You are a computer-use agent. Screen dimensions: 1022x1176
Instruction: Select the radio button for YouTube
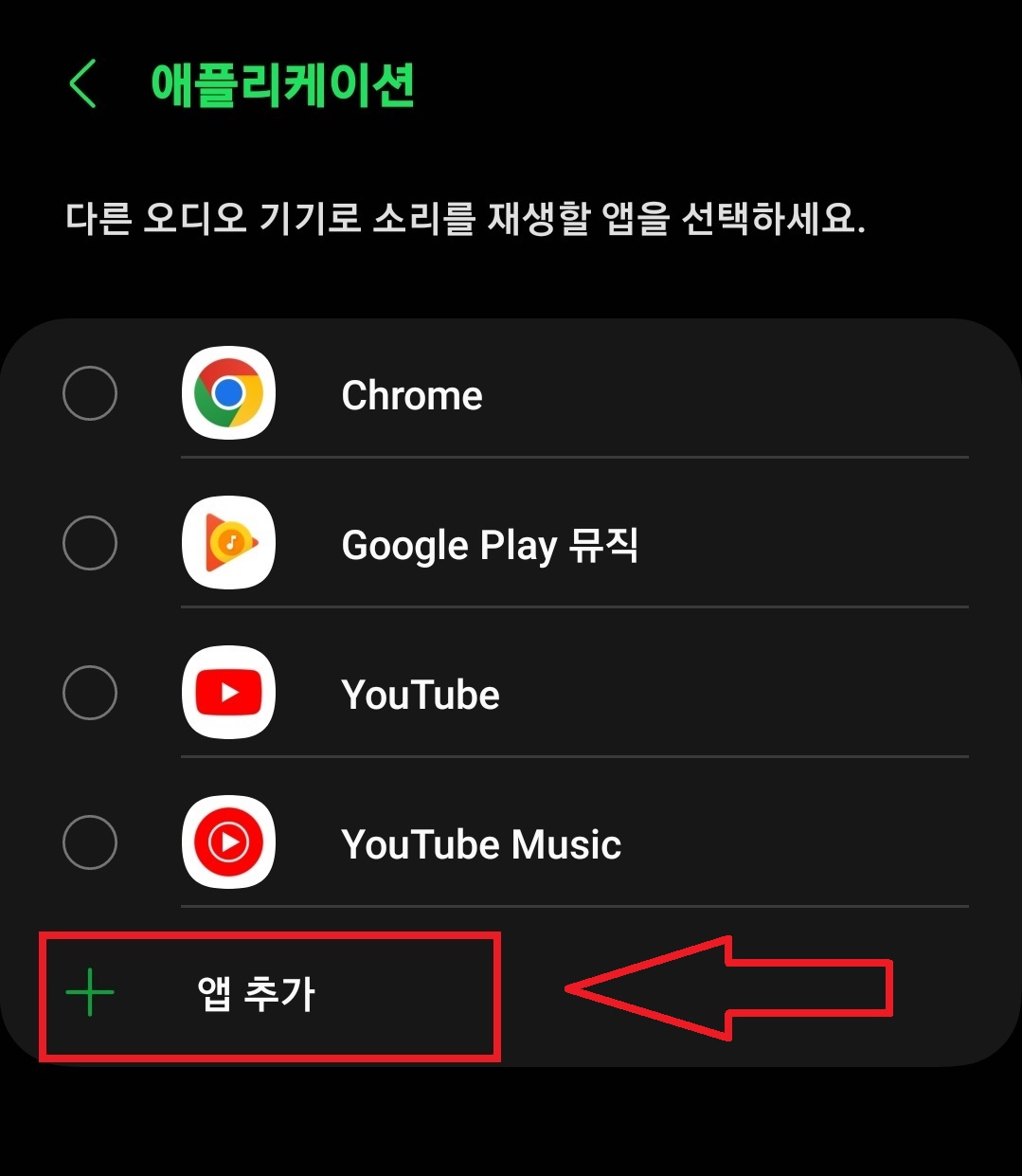(90, 693)
